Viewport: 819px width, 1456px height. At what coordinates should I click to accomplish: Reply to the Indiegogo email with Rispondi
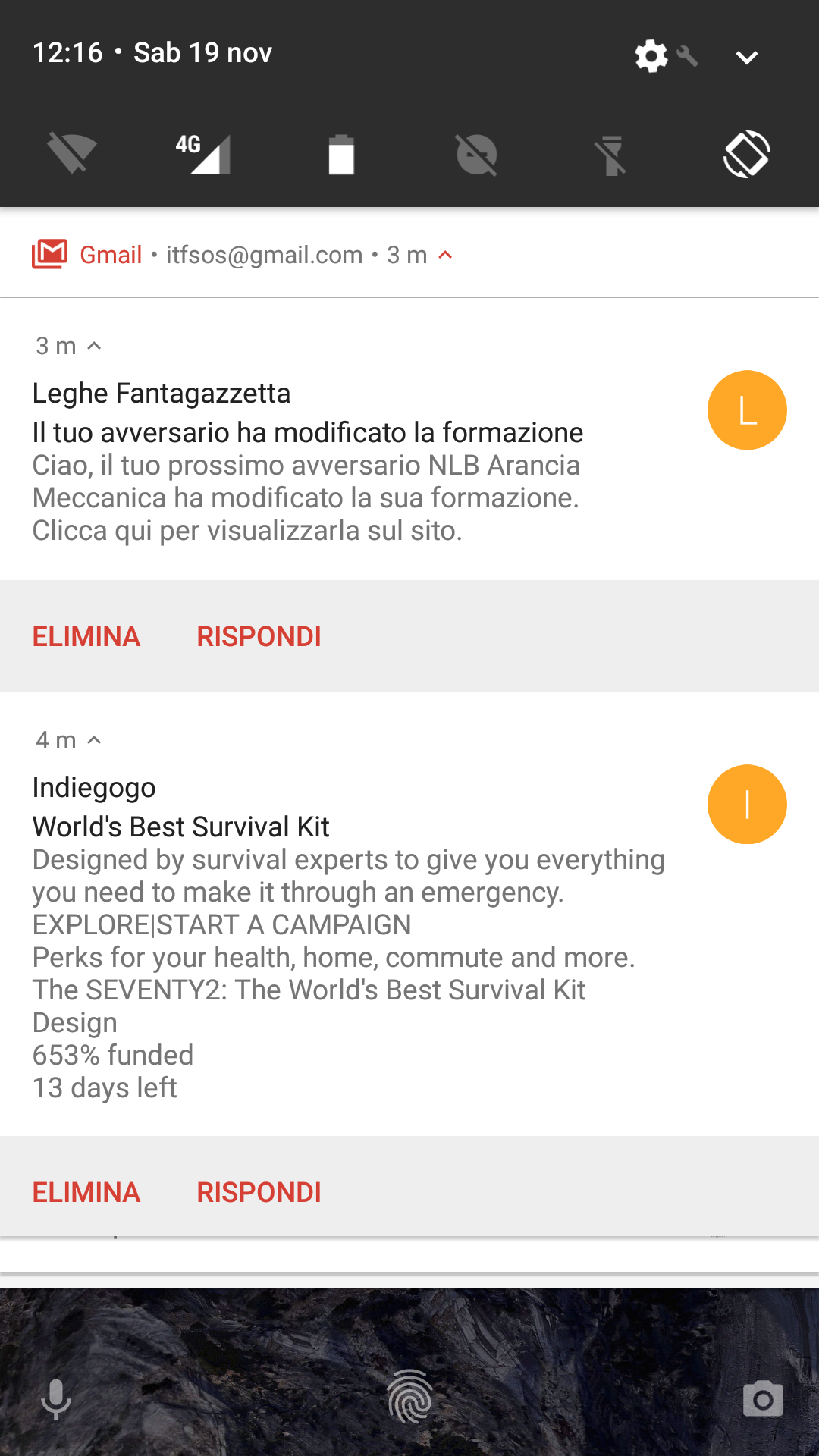click(x=259, y=1192)
